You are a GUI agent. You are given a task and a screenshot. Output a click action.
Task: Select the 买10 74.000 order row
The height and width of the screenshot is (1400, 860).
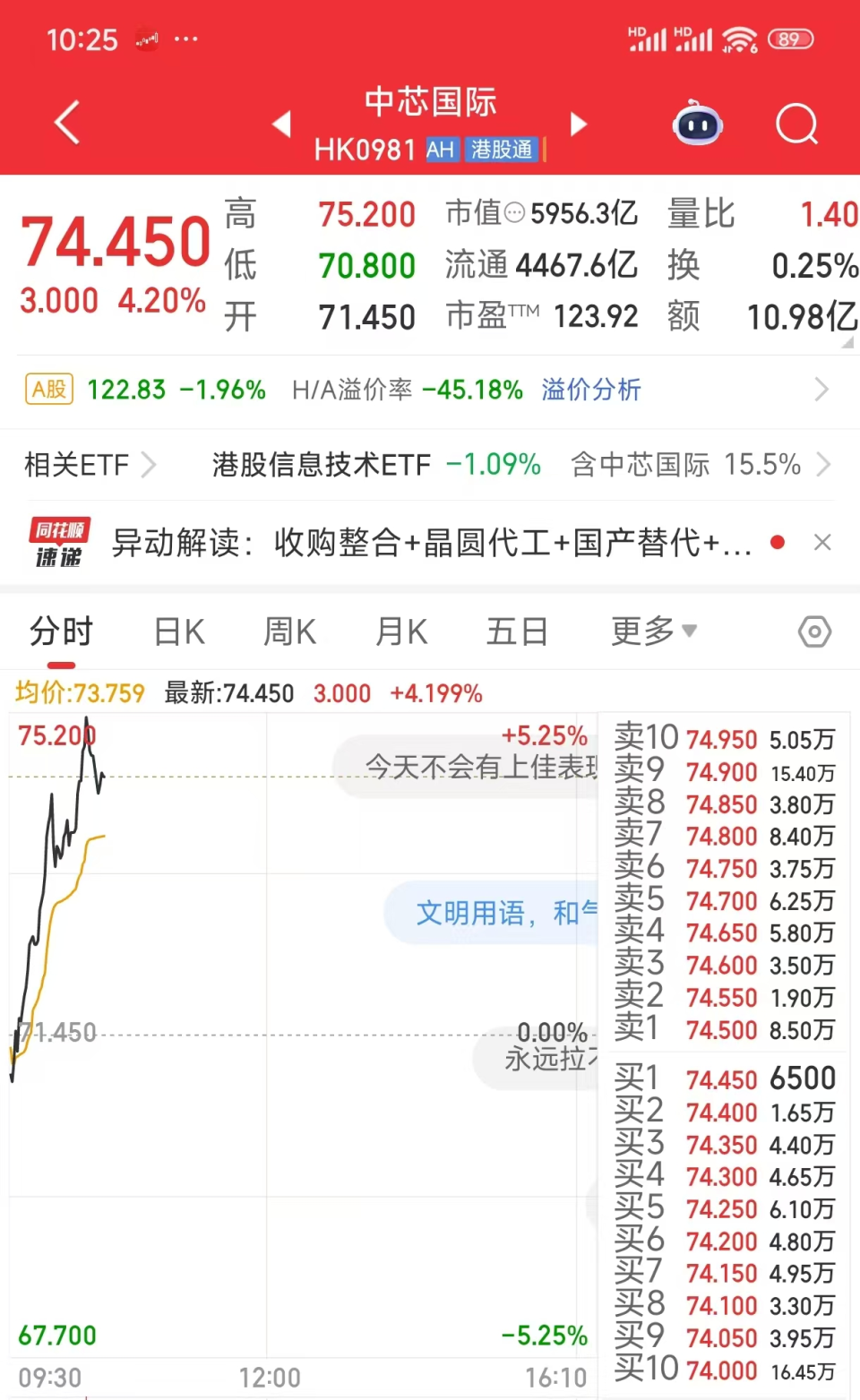pos(726,1370)
